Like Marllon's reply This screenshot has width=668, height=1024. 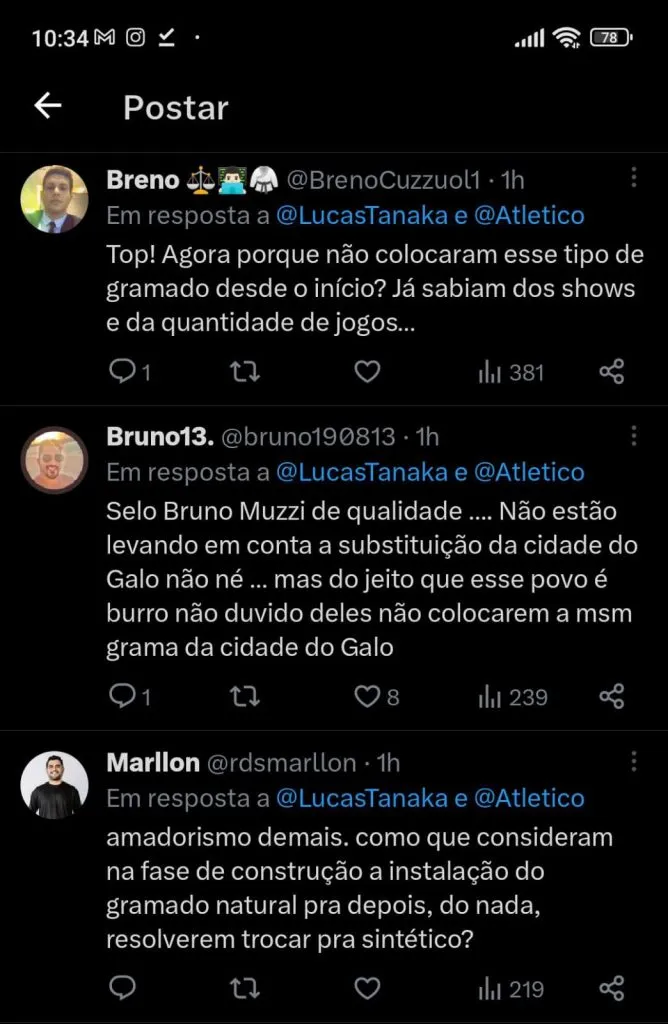click(x=368, y=989)
